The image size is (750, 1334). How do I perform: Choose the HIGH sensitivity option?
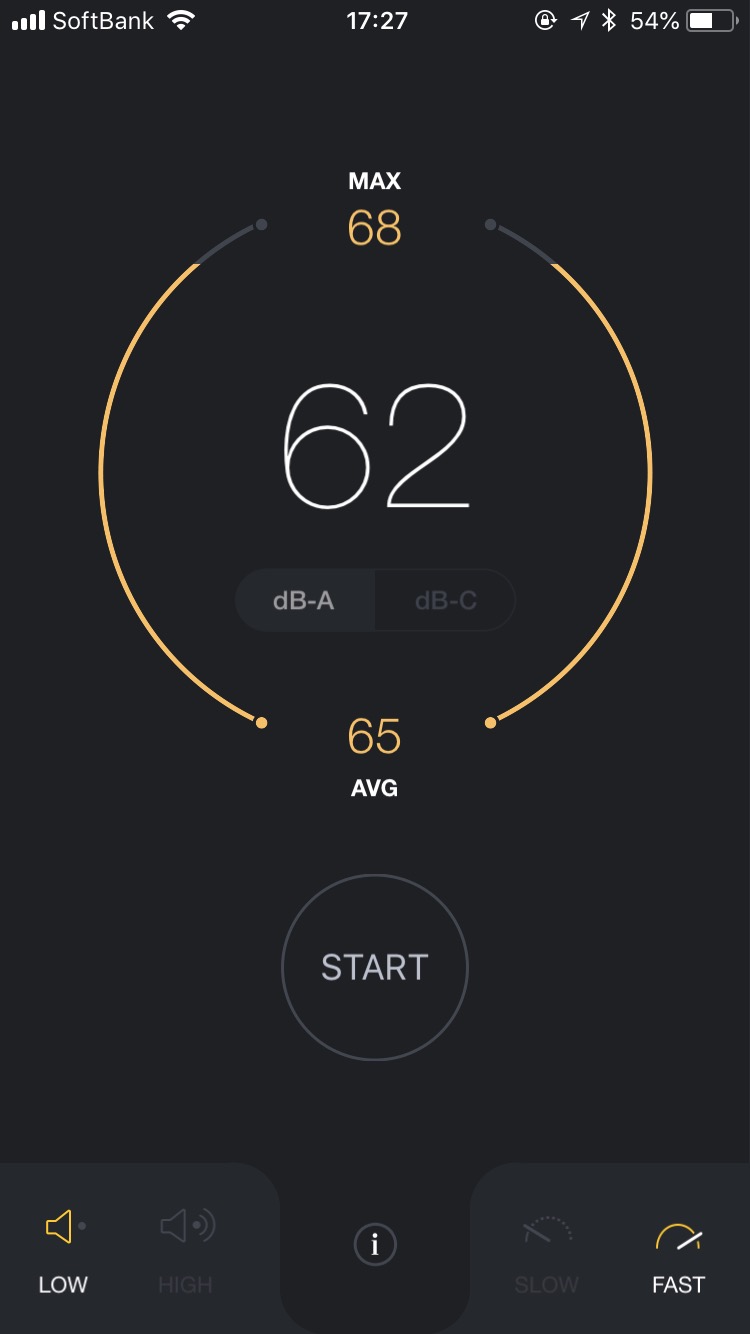186,1251
